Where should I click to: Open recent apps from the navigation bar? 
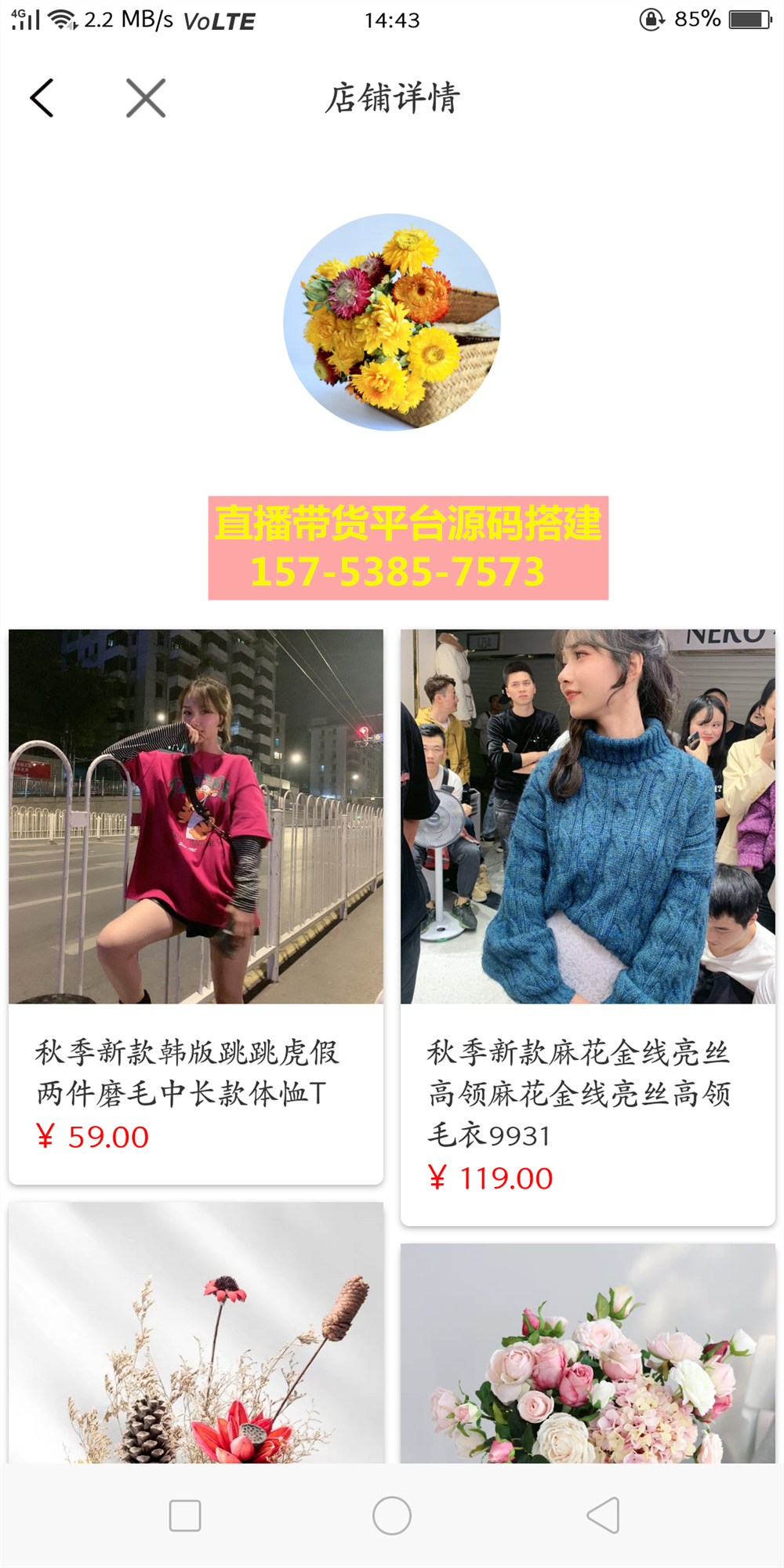pyautogui.click(x=185, y=1515)
